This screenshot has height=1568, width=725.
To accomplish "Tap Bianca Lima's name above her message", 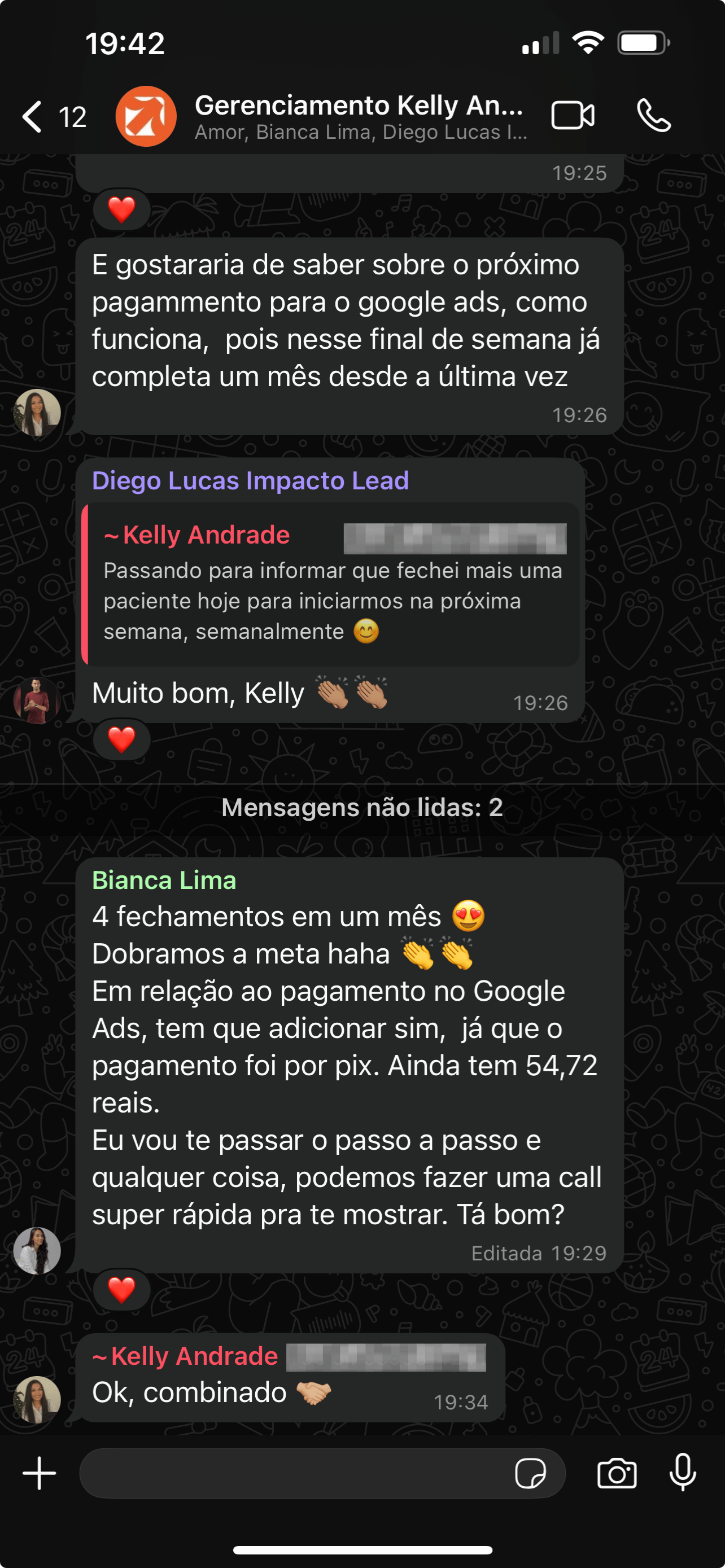I will click(x=164, y=880).
